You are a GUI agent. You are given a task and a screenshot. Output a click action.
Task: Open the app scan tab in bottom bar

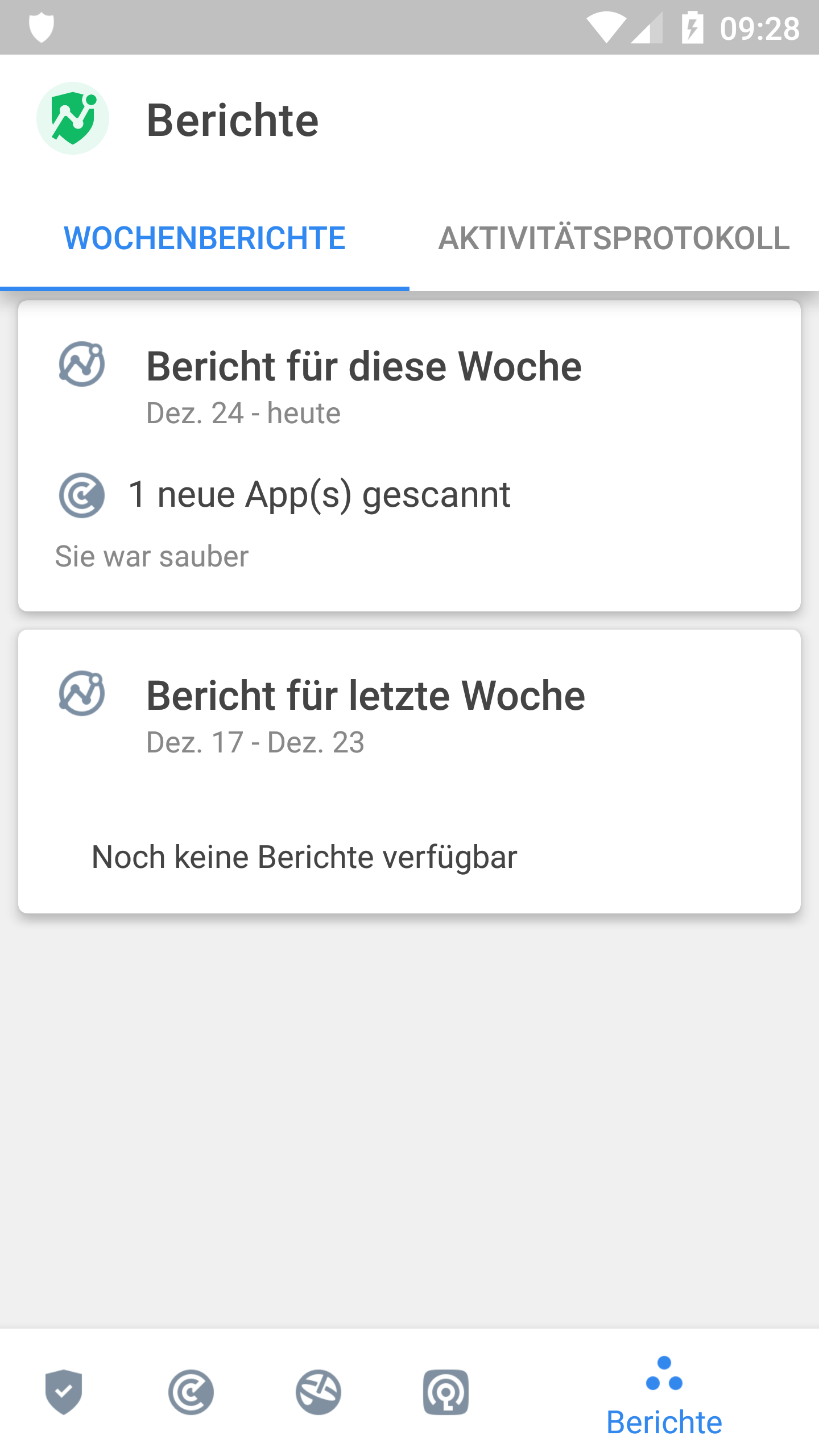tap(191, 1392)
